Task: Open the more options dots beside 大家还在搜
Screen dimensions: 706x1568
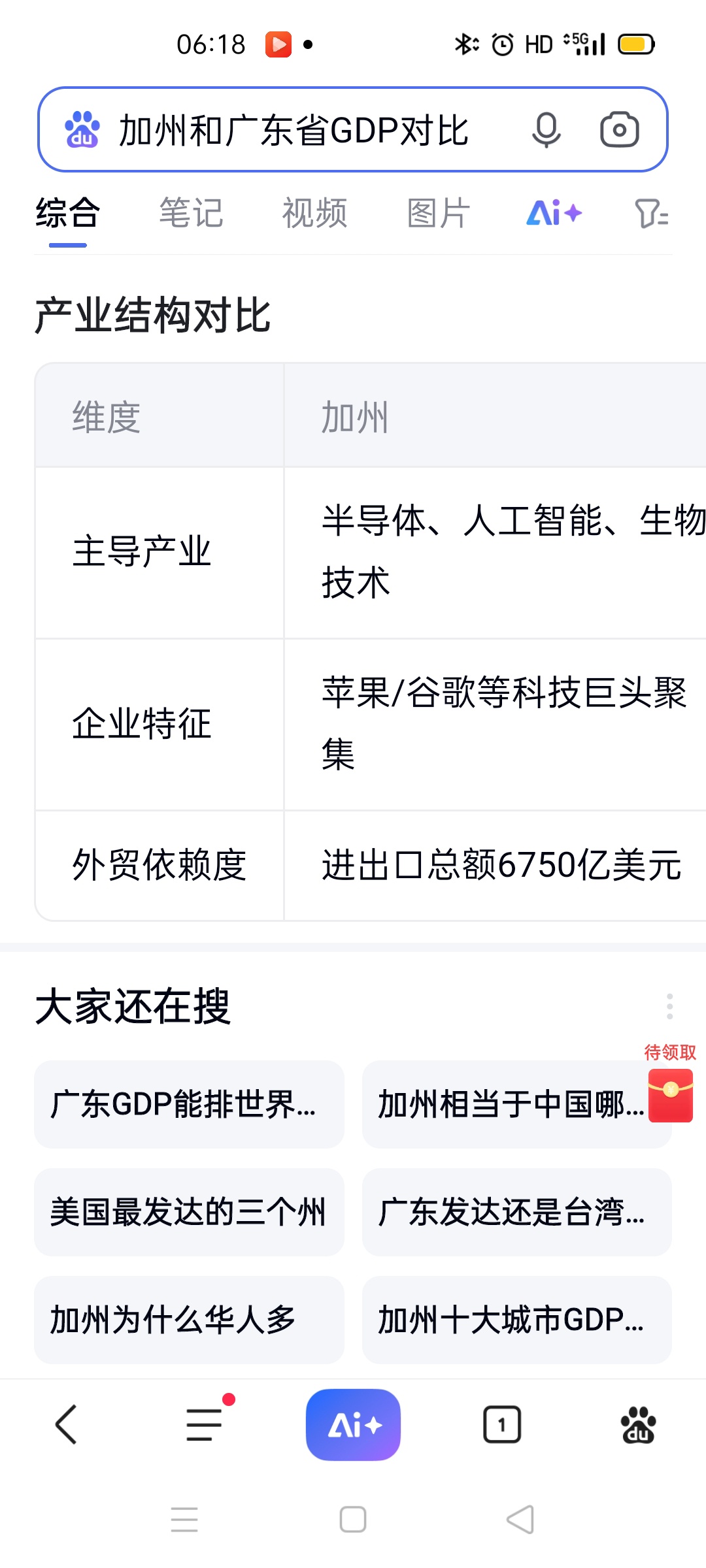Action: tap(669, 1006)
